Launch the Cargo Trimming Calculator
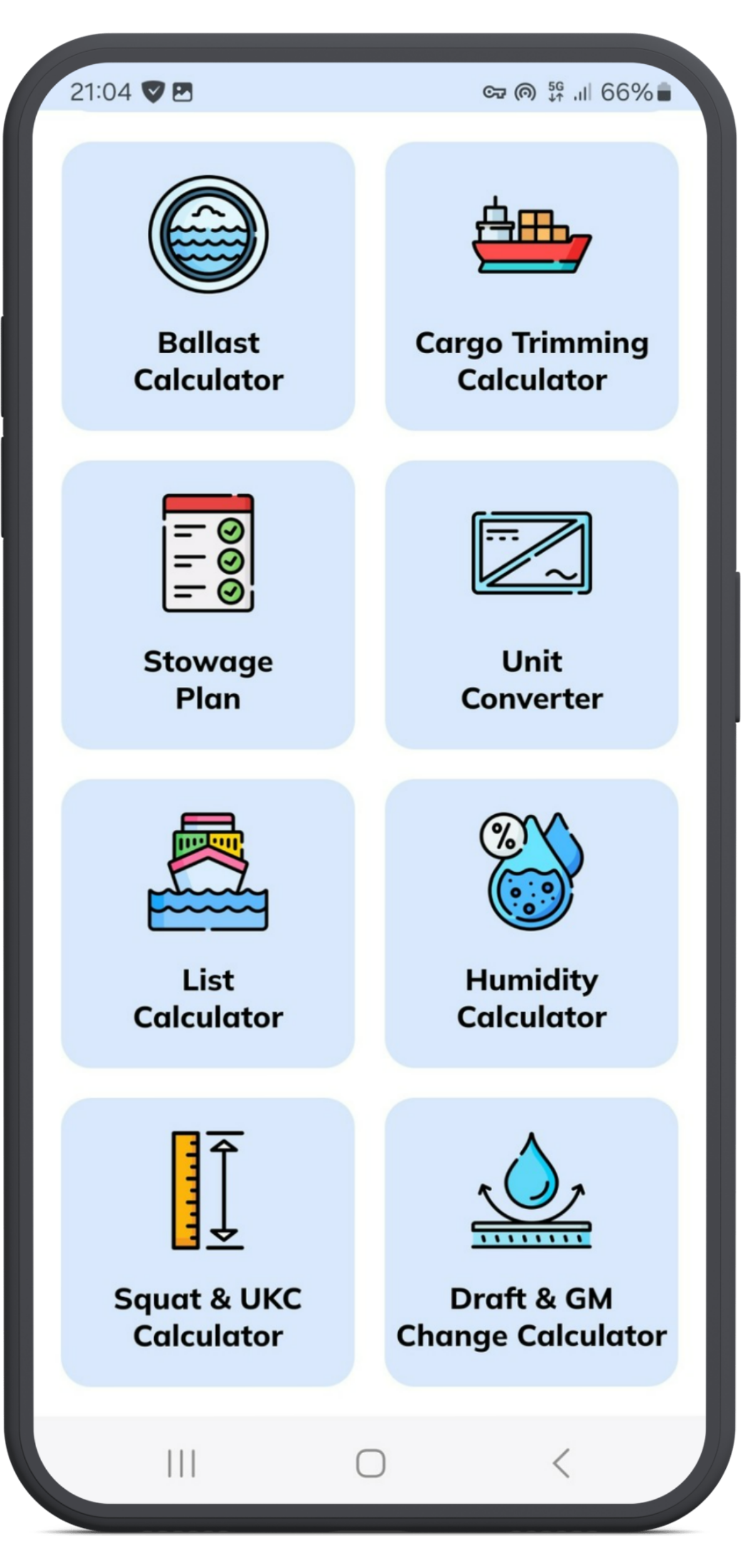This screenshot has height=1568, width=741. click(x=532, y=286)
